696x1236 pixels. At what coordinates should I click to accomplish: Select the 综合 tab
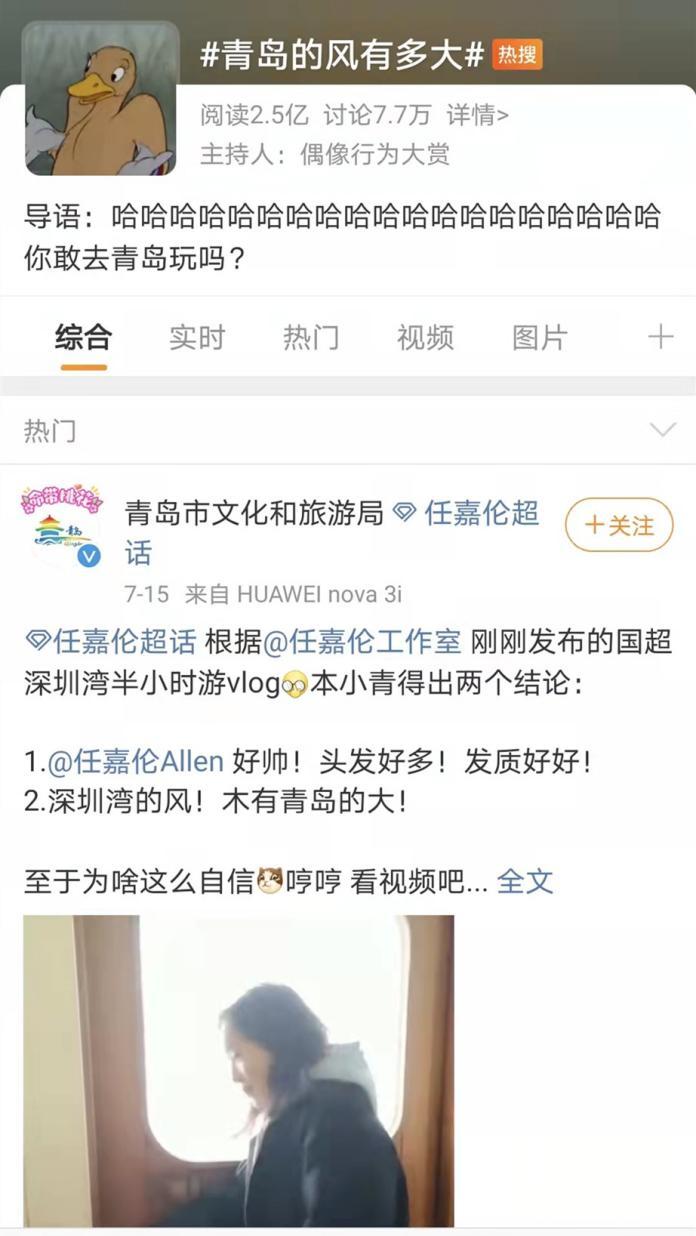(x=83, y=338)
